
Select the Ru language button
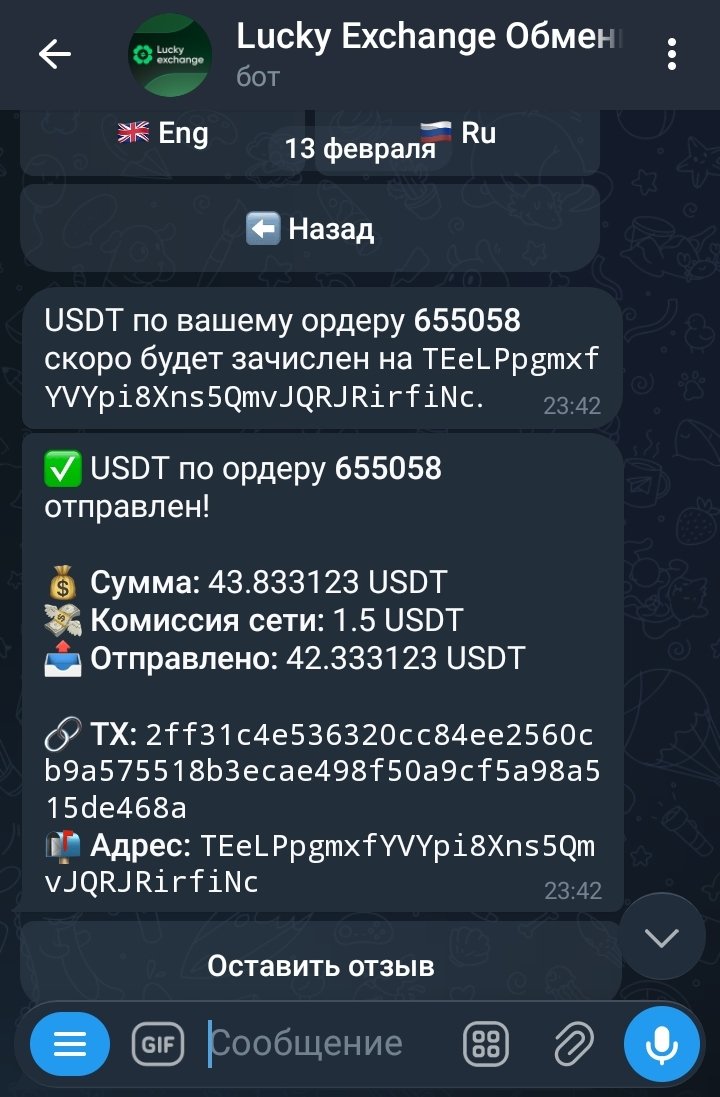coord(458,135)
